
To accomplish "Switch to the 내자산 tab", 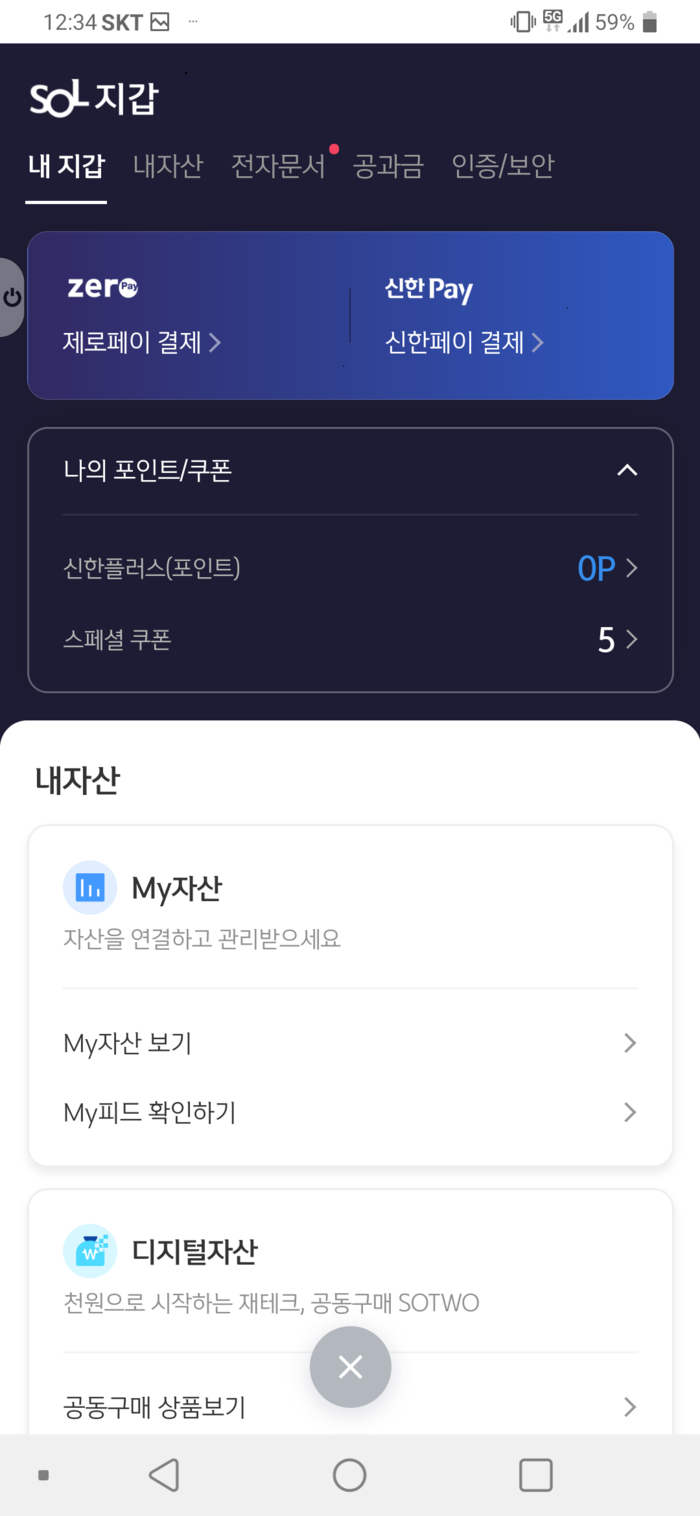I will [167, 166].
